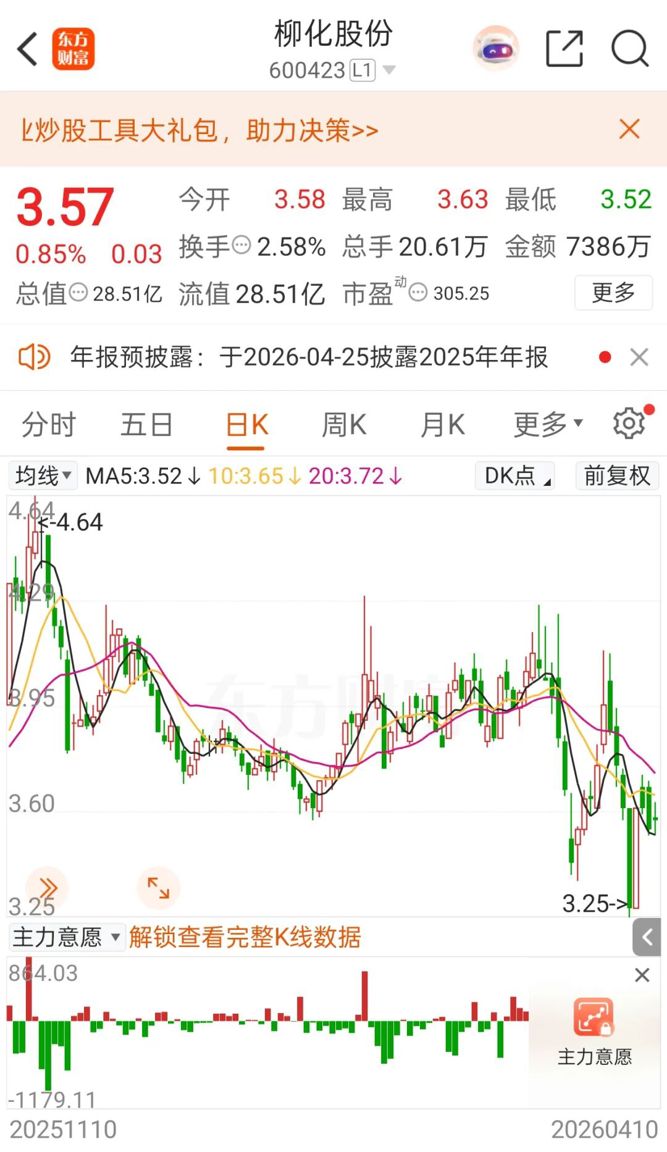Select the 周K chart tab

pyautogui.click(x=343, y=425)
